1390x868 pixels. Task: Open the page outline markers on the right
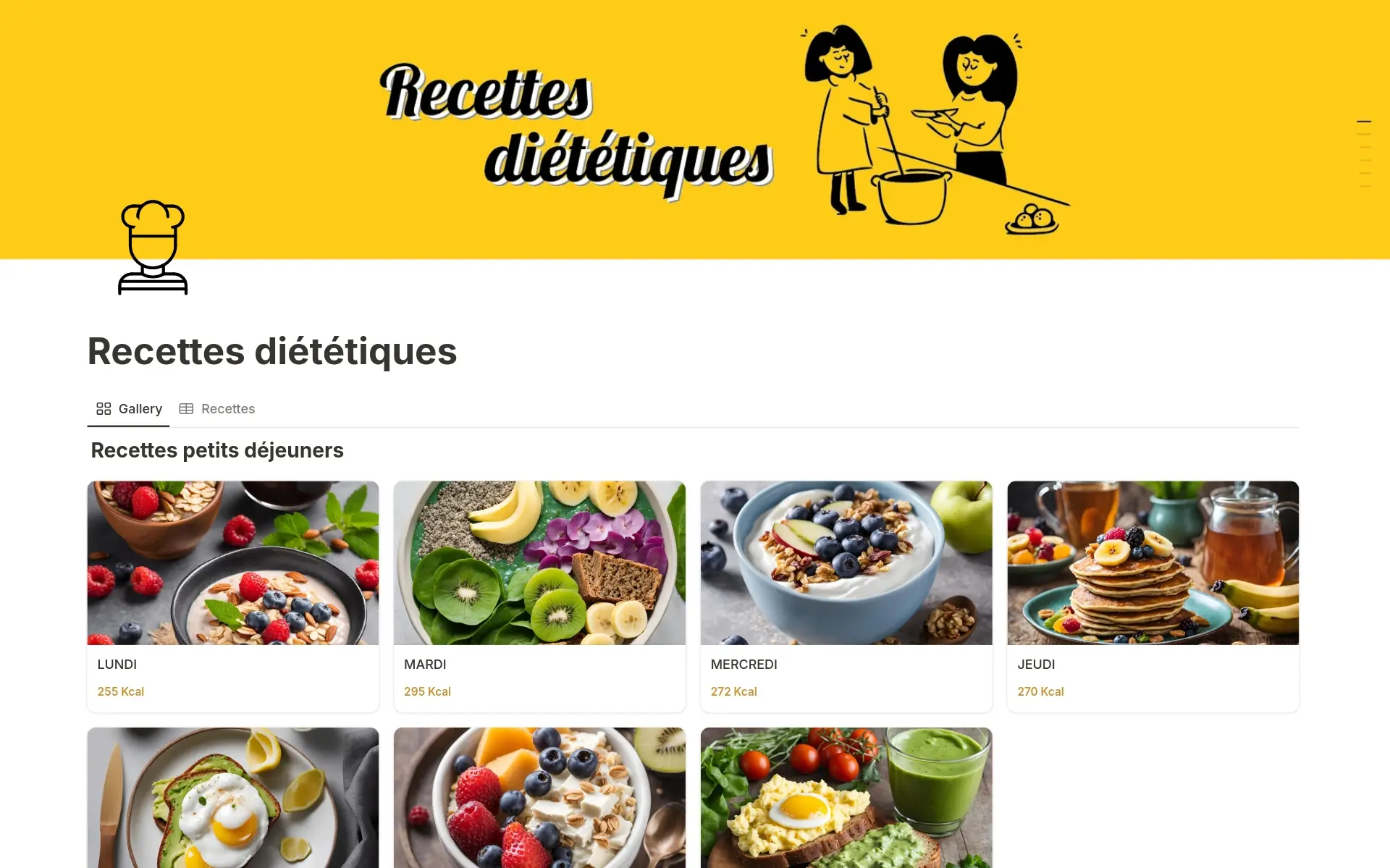tap(1364, 153)
